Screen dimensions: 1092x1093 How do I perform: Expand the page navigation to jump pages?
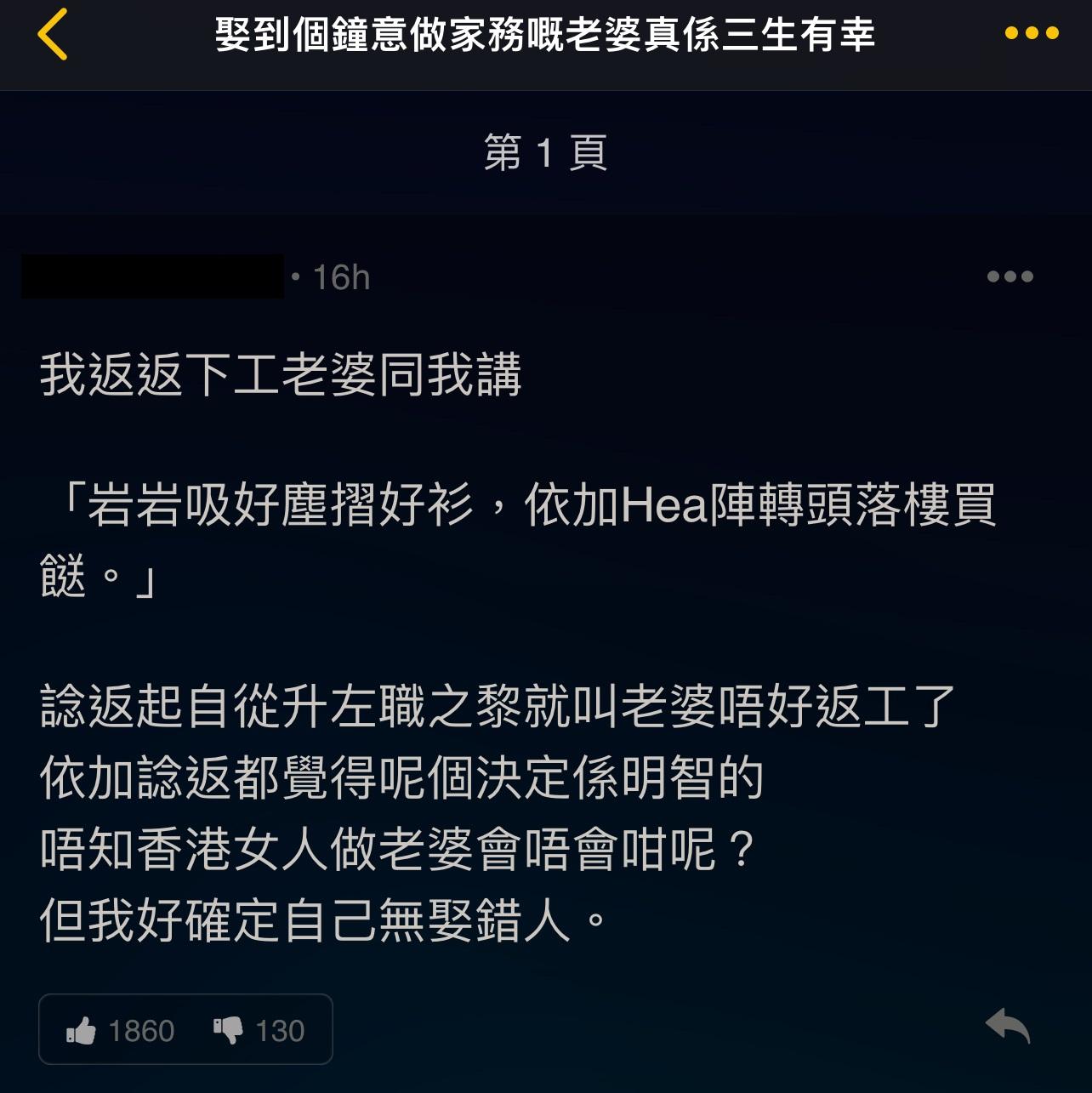[x=546, y=153]
